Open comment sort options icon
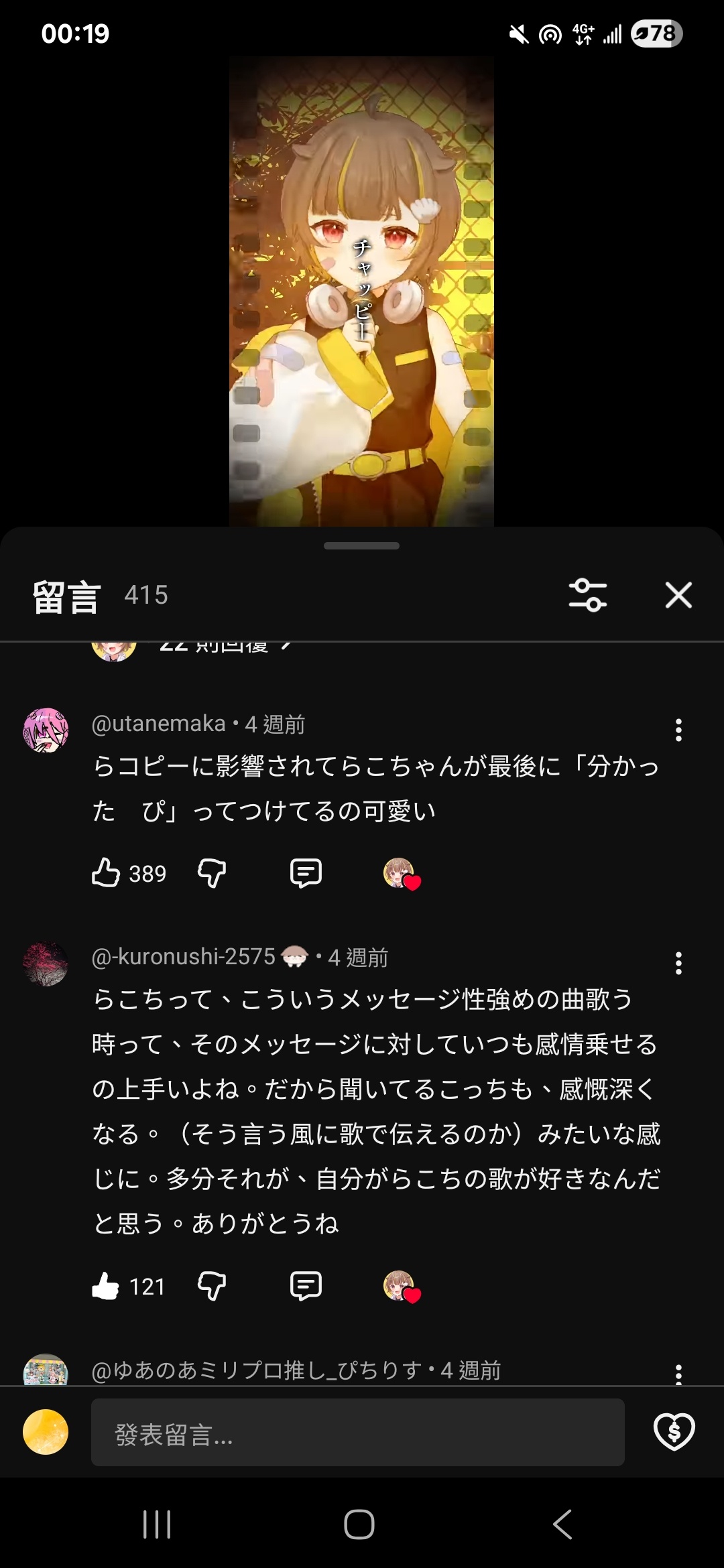This screenshot has width=724, height=1568. (587, 595)
